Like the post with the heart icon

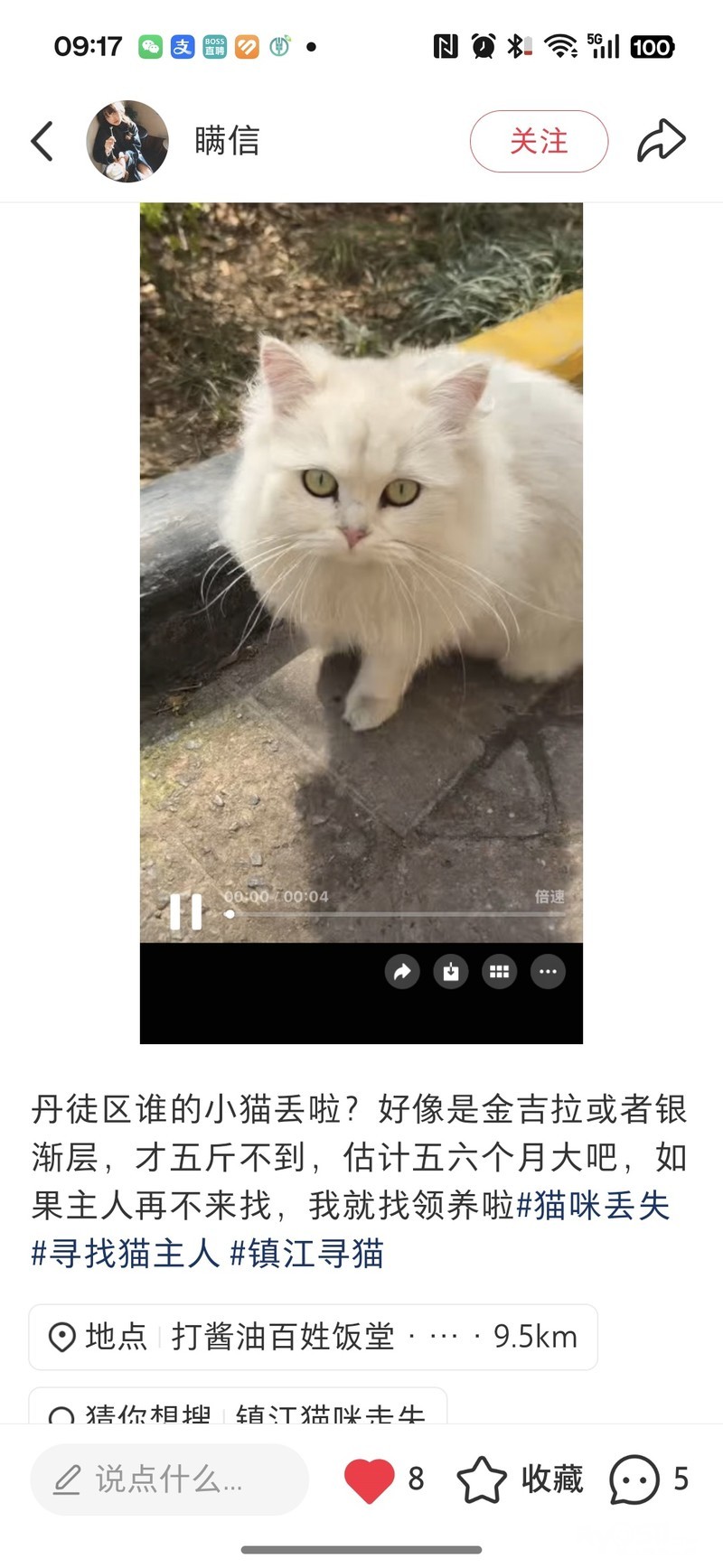coord(370,1479)
